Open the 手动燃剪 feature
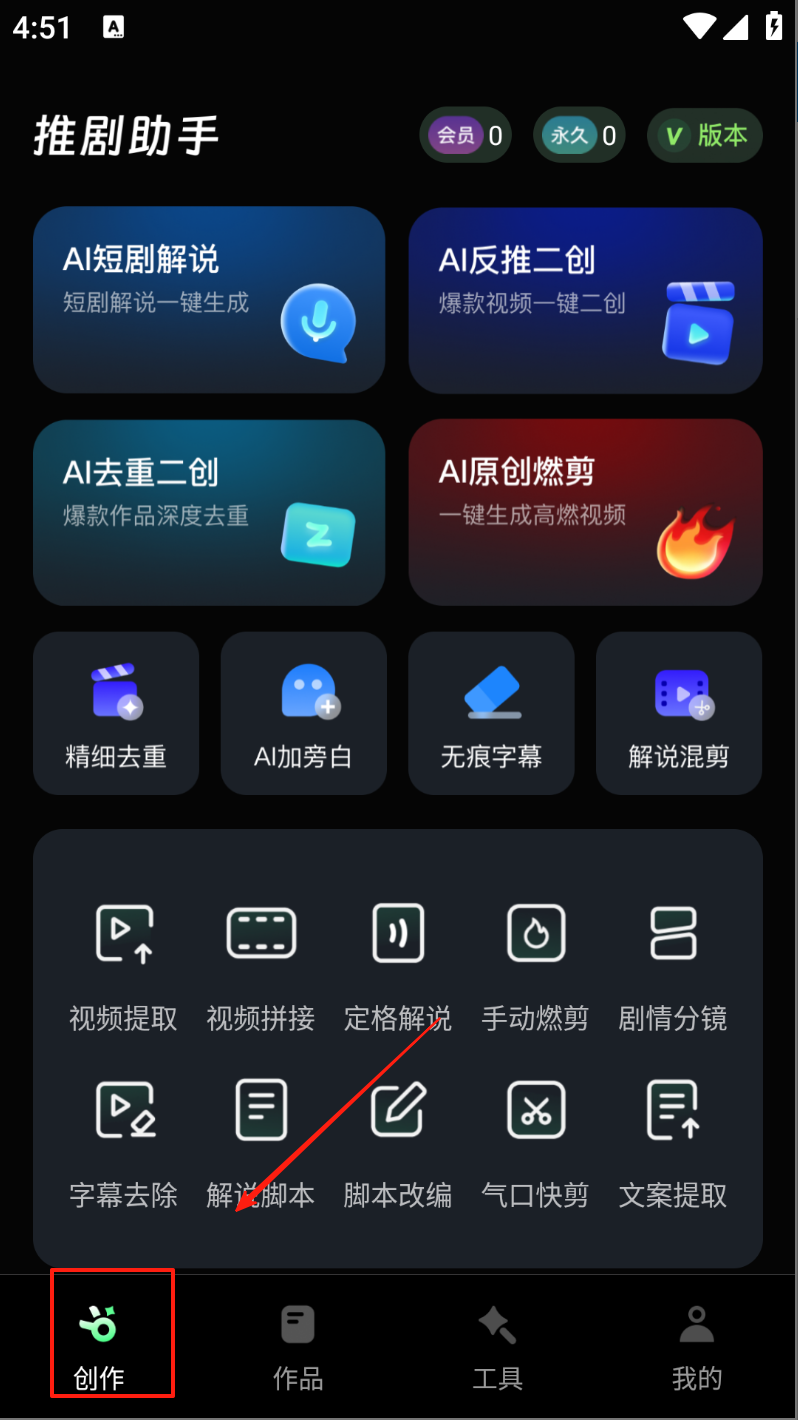 tap(535, 965)
